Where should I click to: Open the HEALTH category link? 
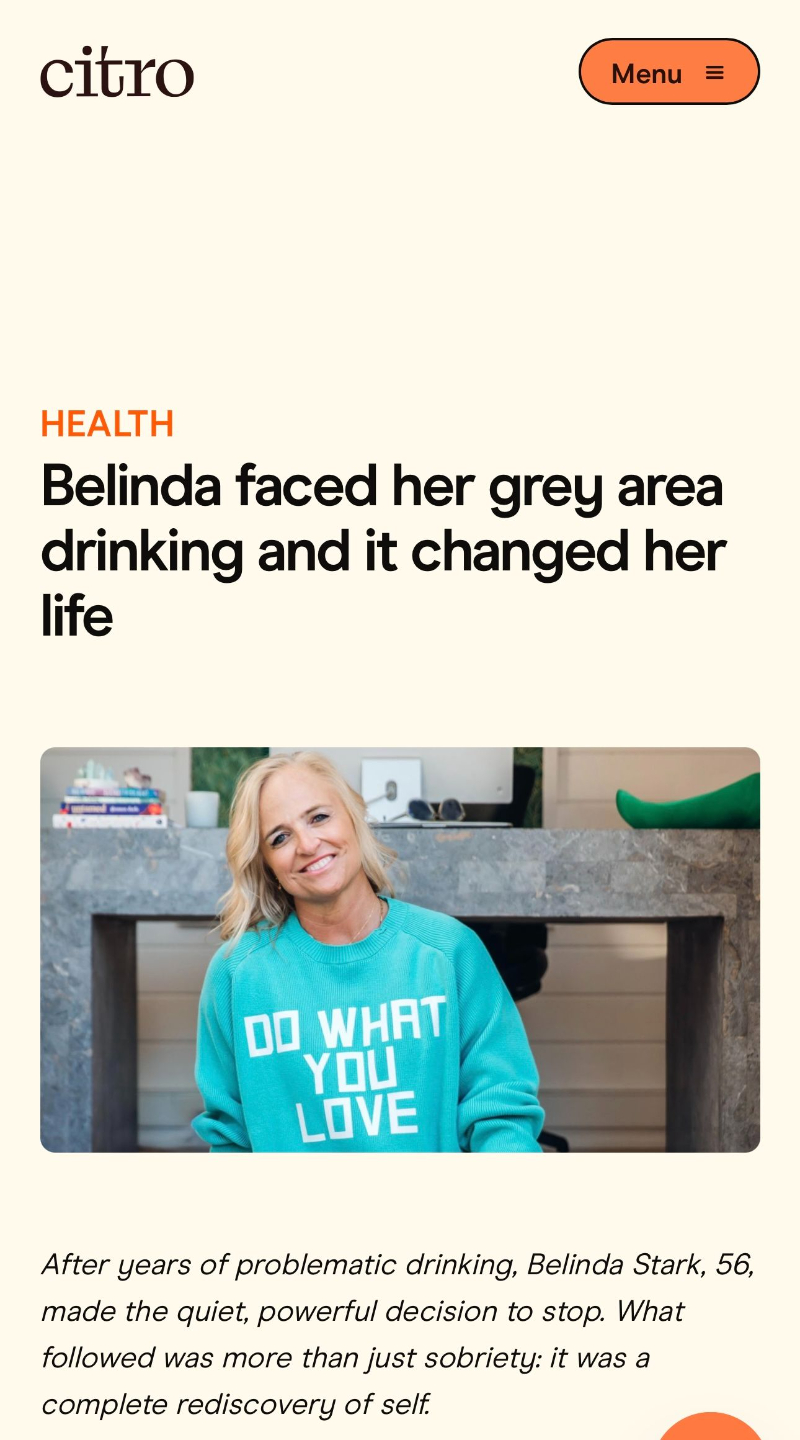click(107, 424)
